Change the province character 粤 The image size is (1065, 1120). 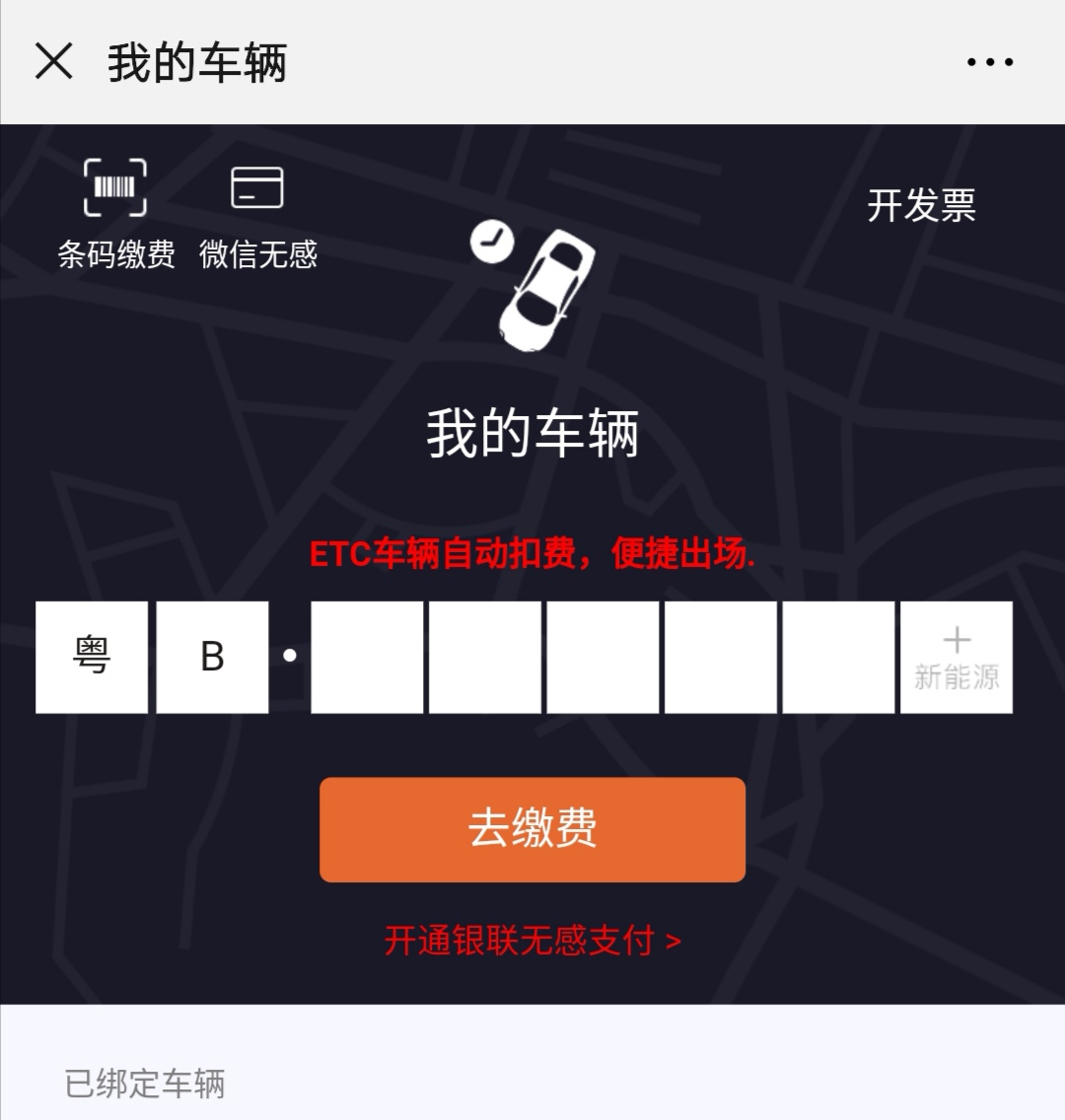point(92,657)
